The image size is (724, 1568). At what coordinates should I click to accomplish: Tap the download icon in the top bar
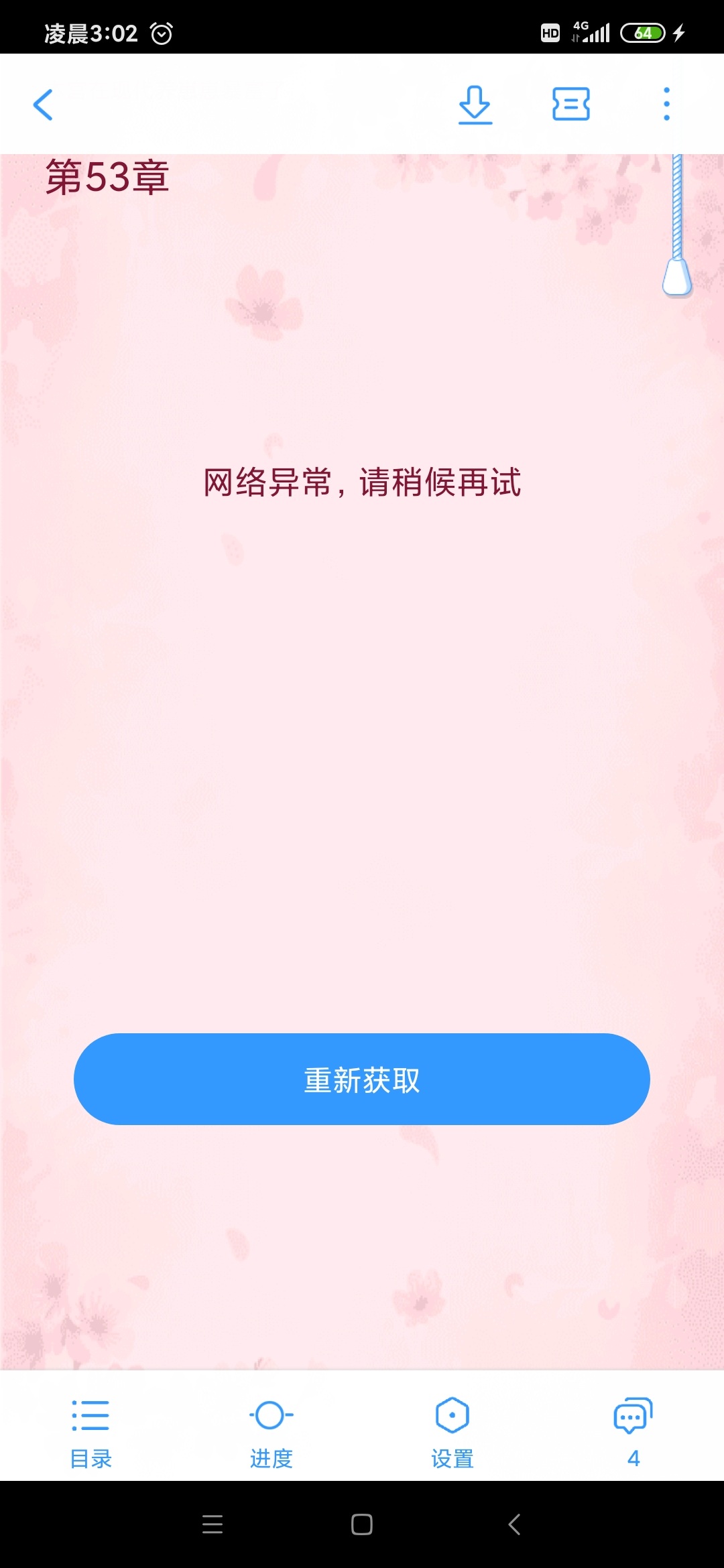[x=475, y=105]
